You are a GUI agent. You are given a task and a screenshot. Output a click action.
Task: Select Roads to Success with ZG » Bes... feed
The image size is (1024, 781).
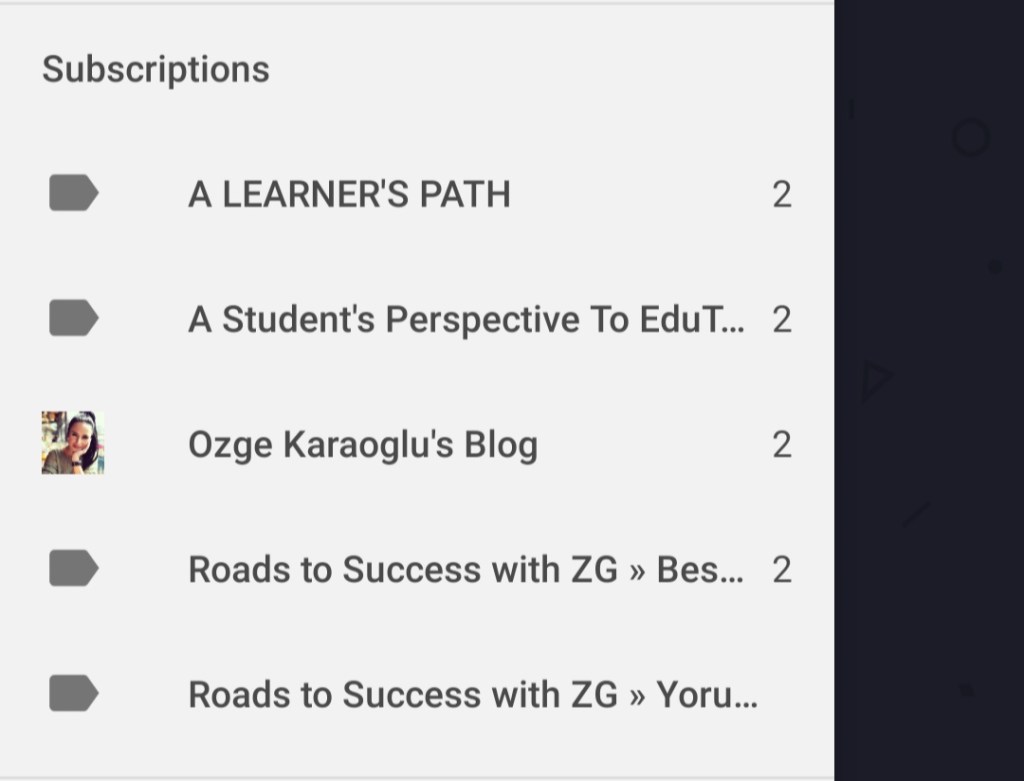click(465, 570)
